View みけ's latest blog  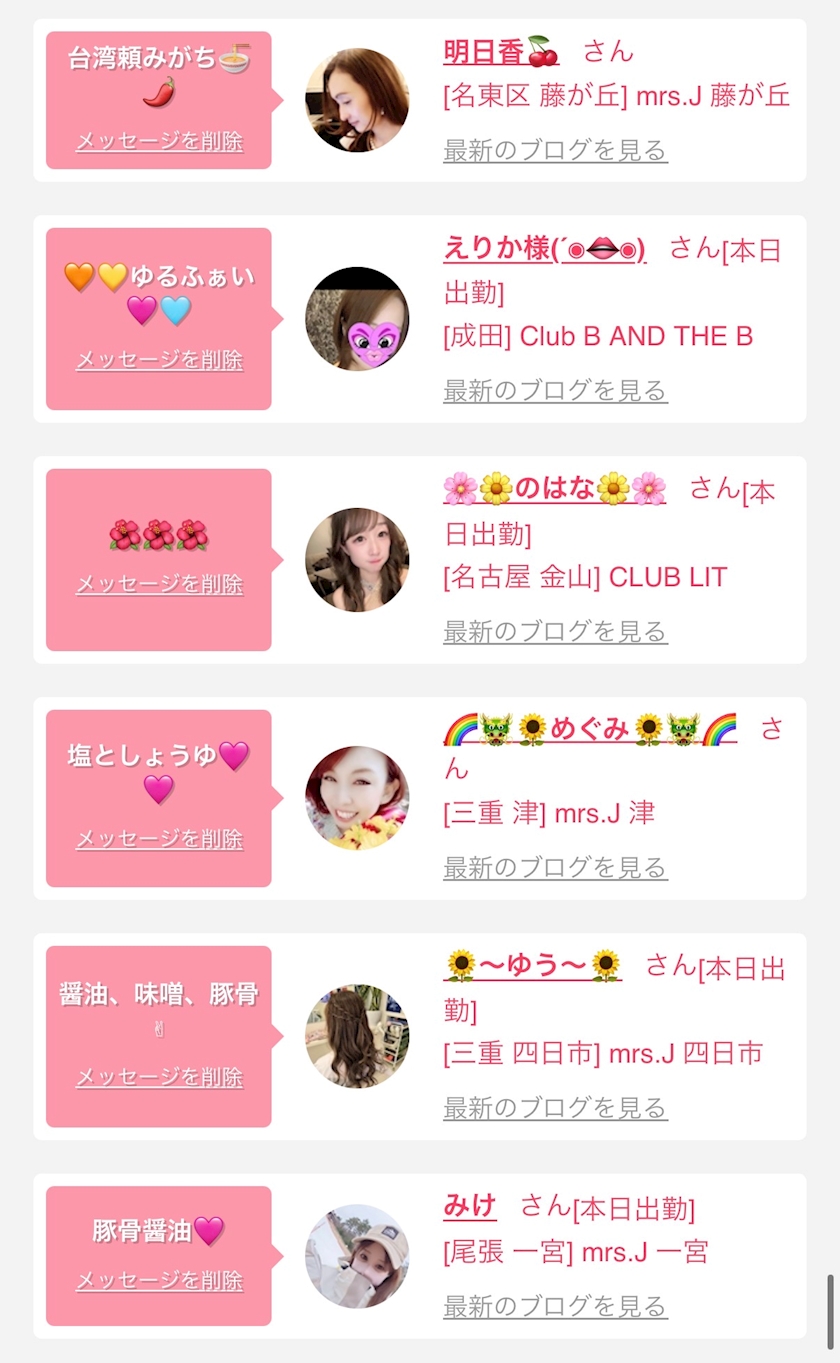555,1306
